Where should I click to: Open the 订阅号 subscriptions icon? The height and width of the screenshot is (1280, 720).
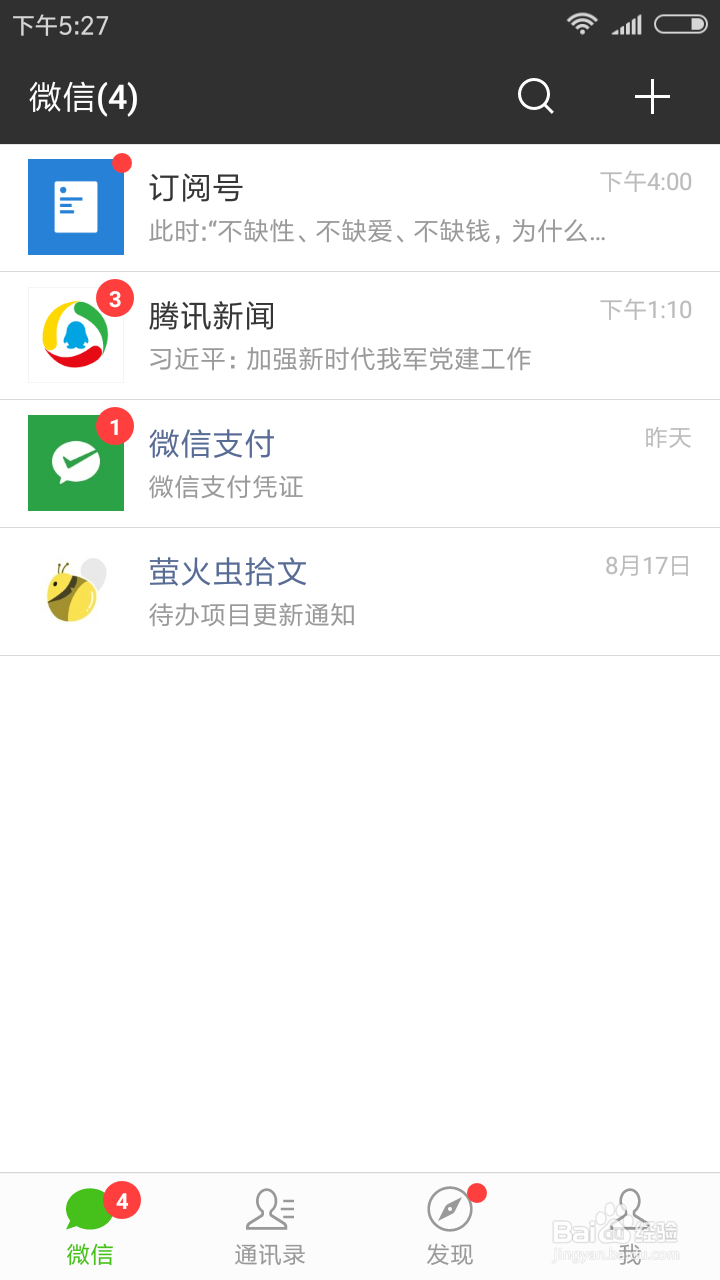[x=76, y=206]
